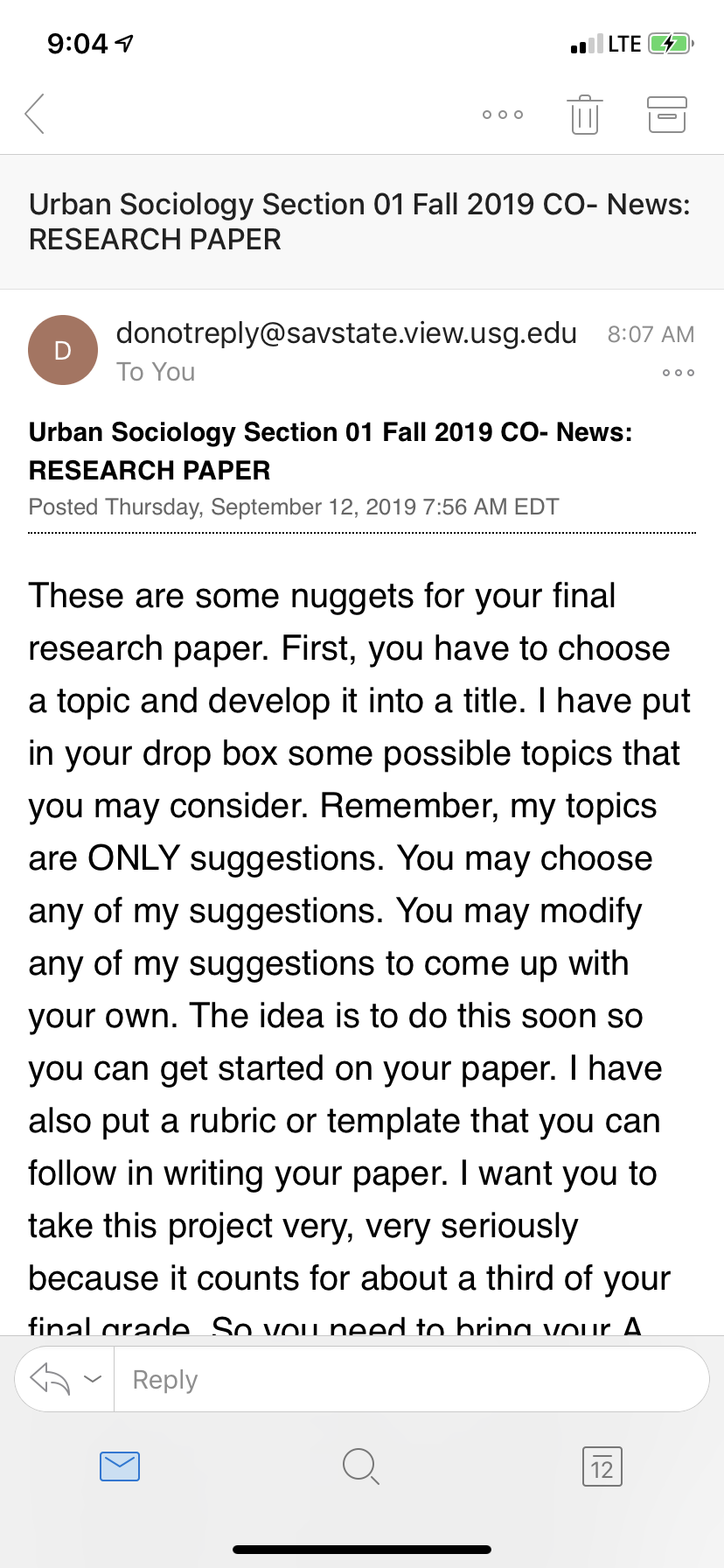The width and height of the screenshot is (724, 1568).
Task: Tap the Reply text field
Action: pos(411,1379)
